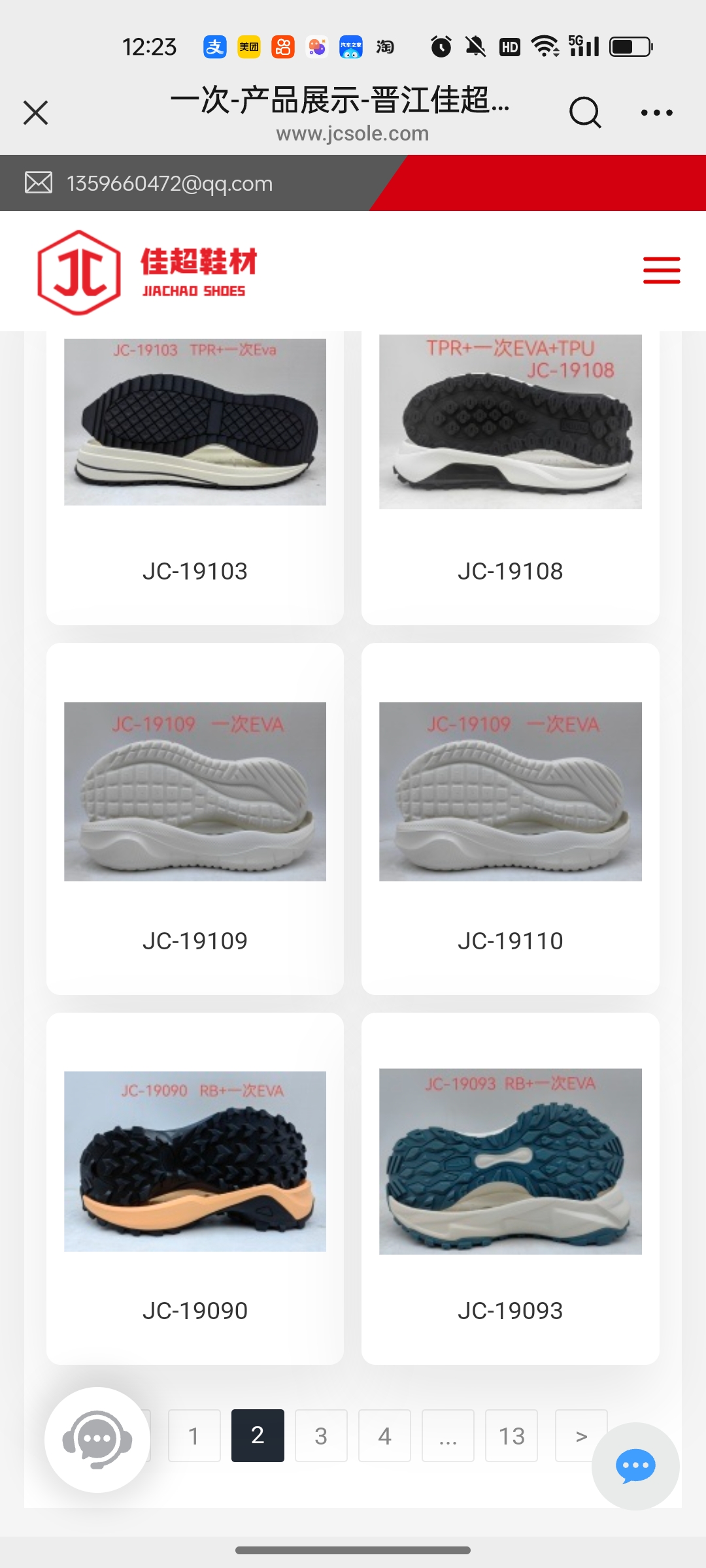Go to page 1 of products
The width and height of the screenshot is (706, 1568).
194,1435
